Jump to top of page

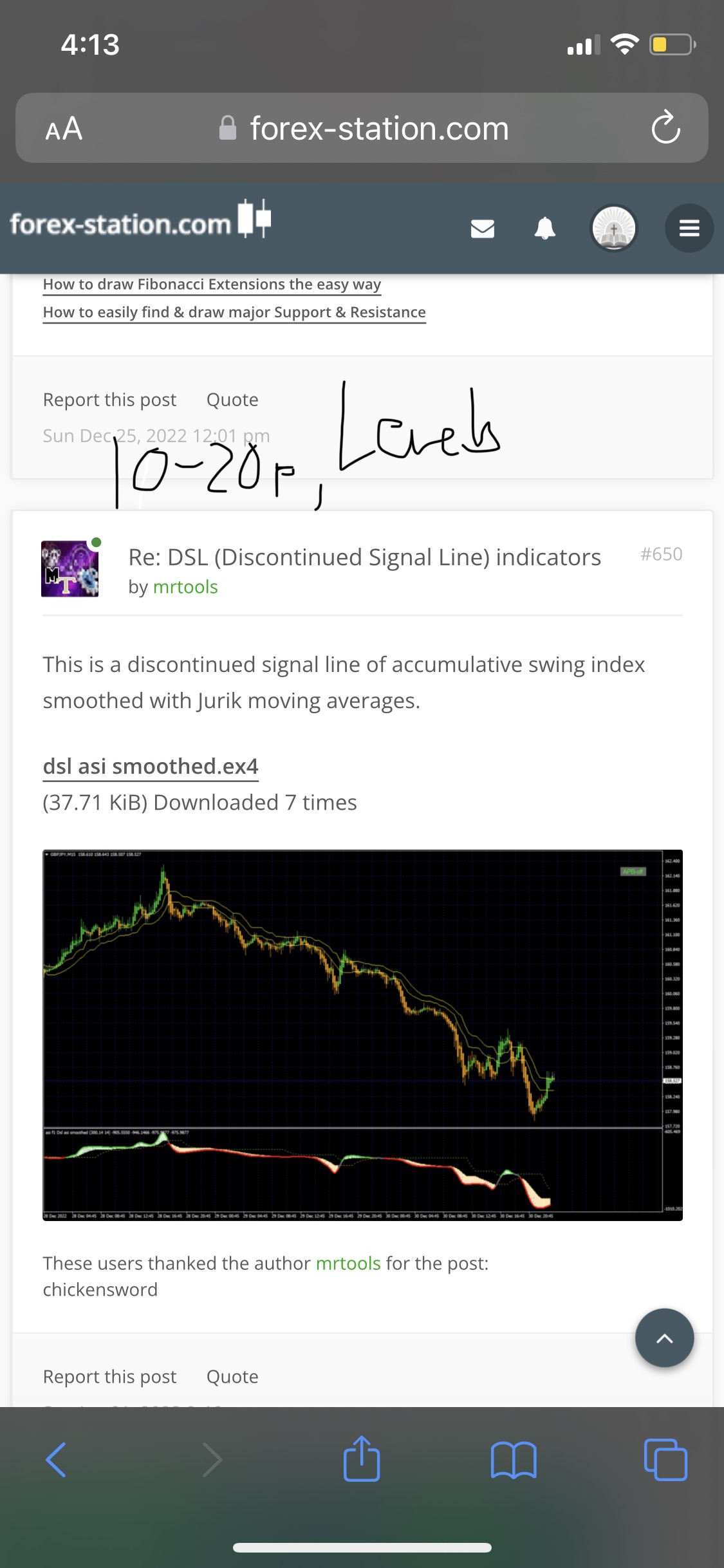pos(664,1338)
